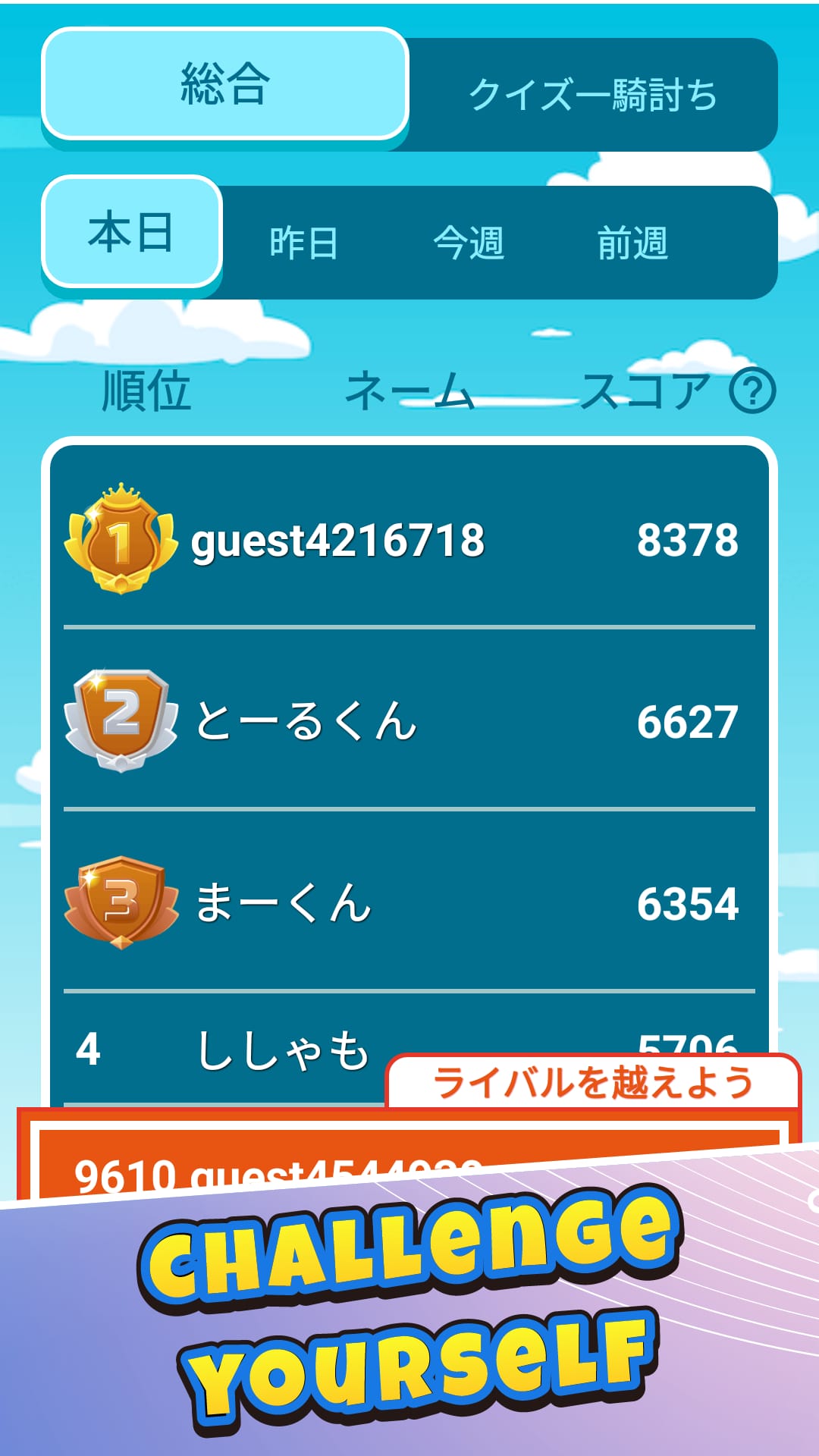
Task: Switch to the クイズ一騎討ち tab
Action: click(595, 95)
